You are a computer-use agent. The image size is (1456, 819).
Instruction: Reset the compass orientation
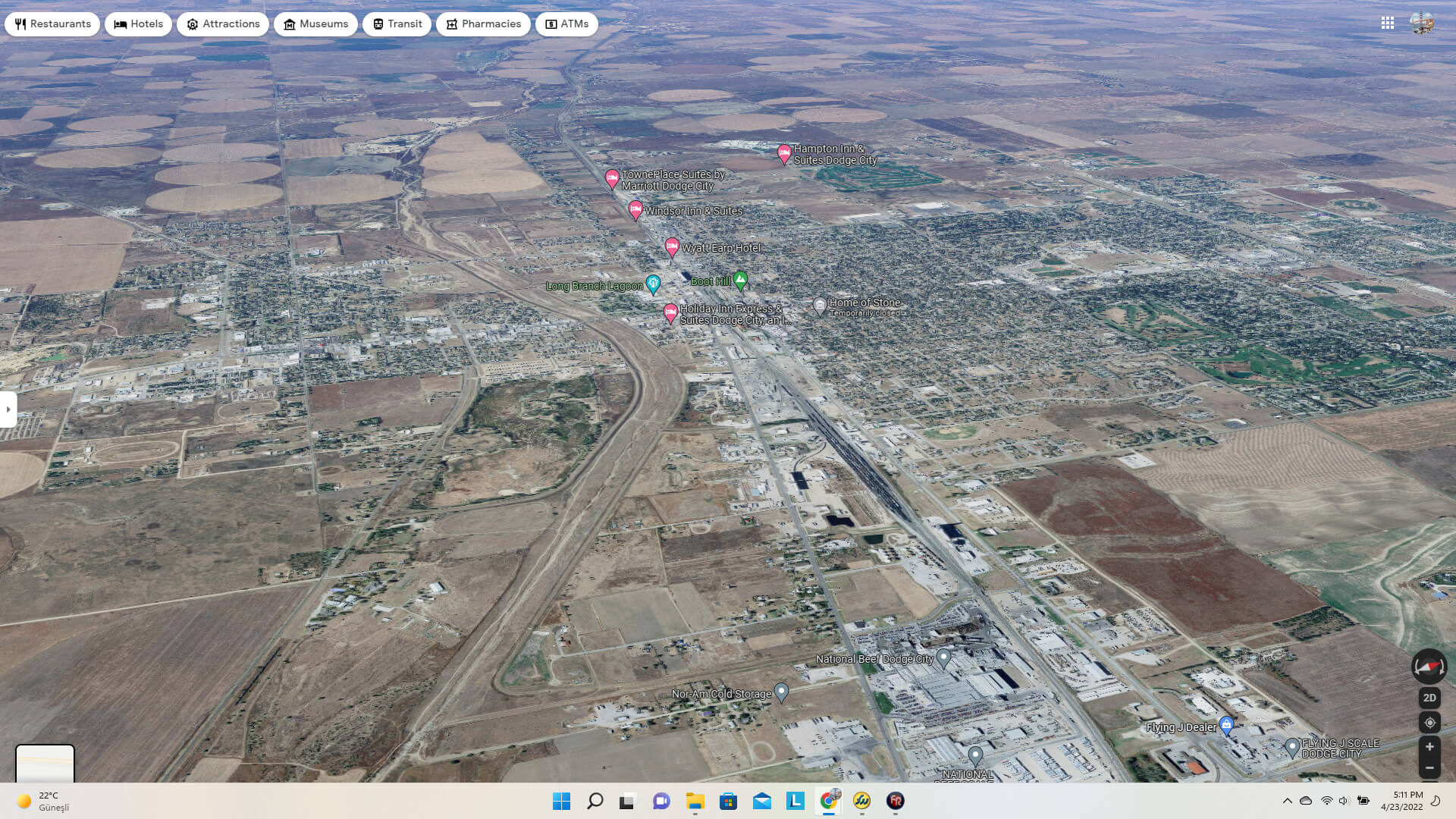pos(1429,667)
